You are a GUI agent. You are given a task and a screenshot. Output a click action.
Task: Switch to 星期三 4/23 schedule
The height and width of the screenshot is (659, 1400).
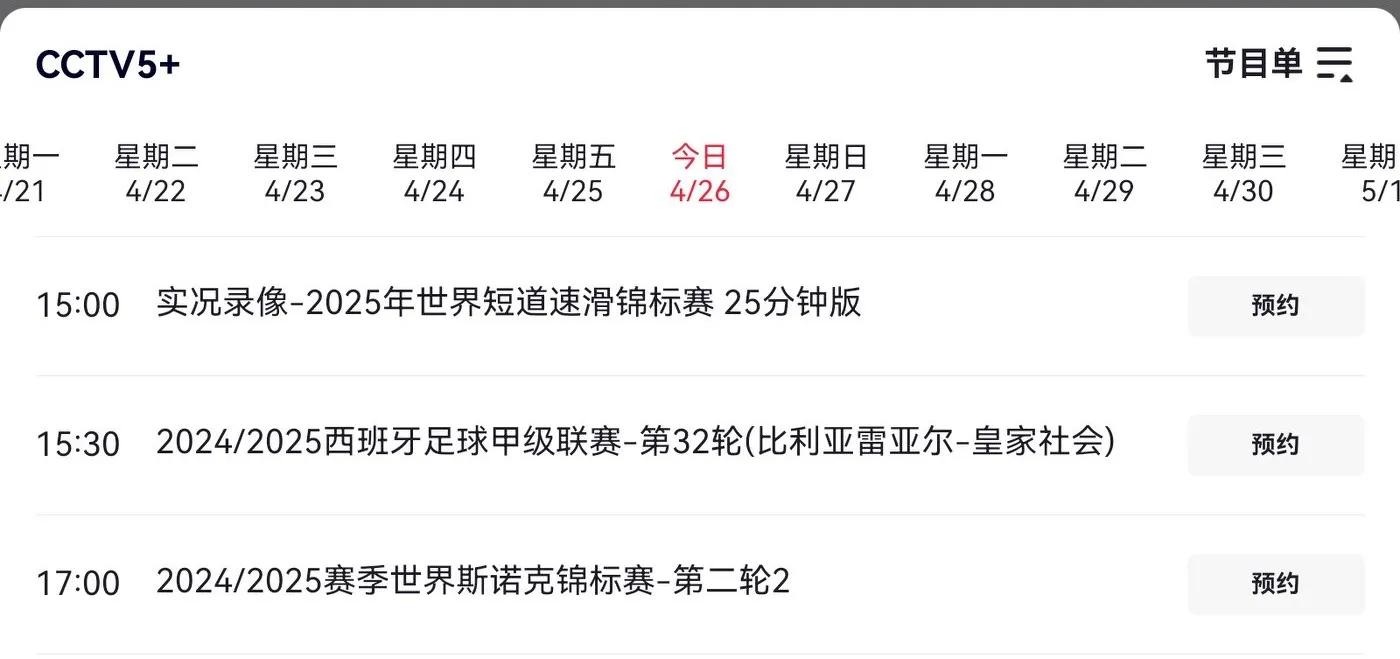[x=295, y=173]
